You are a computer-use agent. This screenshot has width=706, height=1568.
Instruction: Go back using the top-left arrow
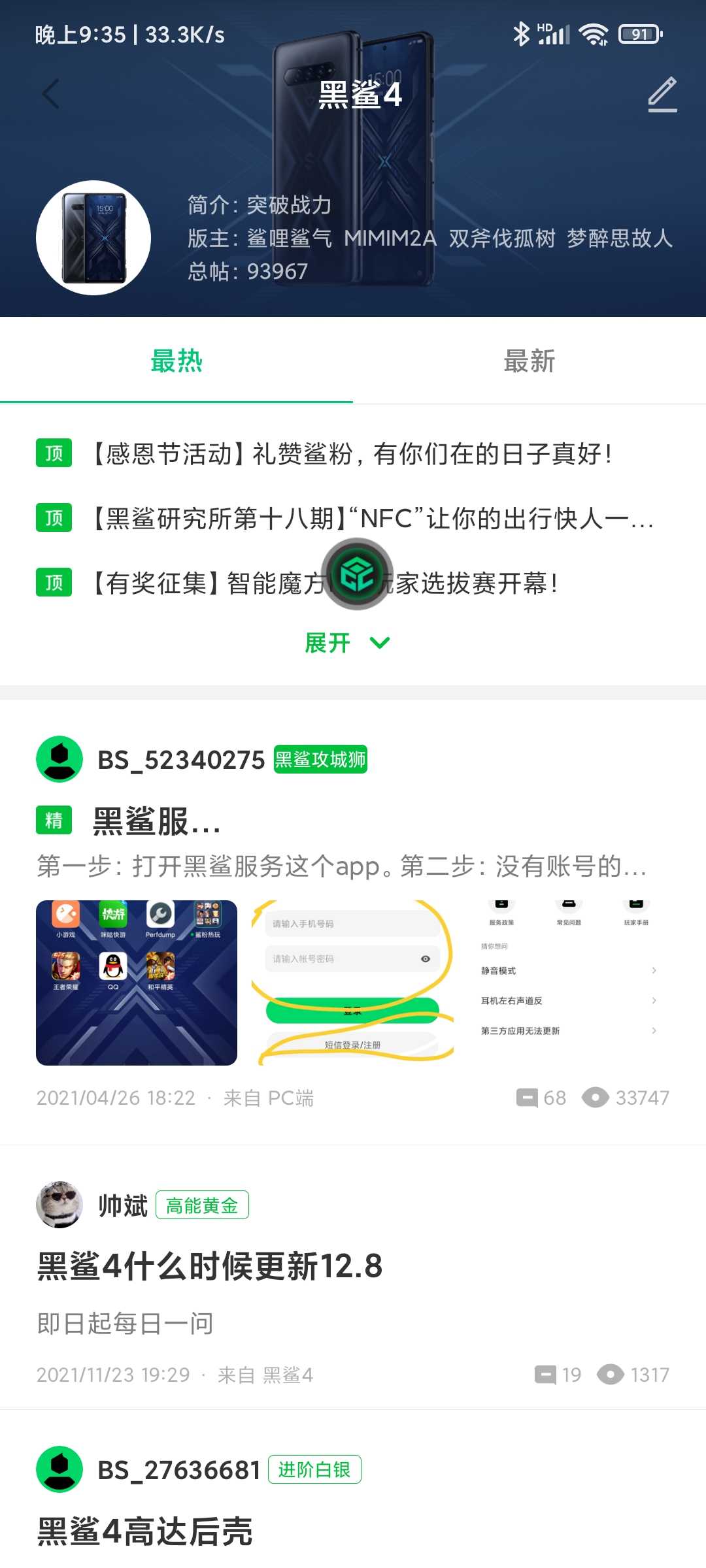(51, 94)
